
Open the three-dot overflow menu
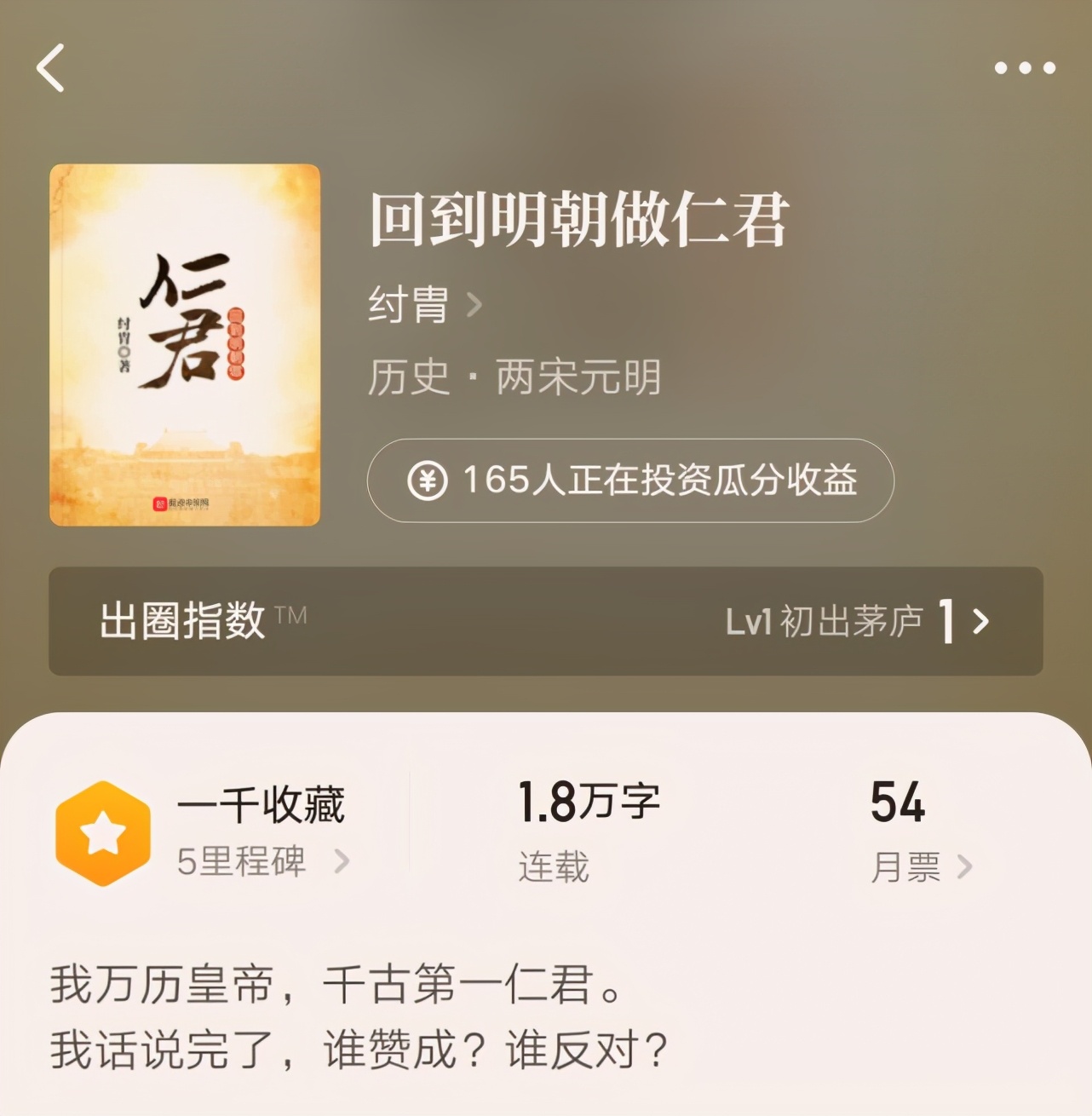coord(1025,68)
